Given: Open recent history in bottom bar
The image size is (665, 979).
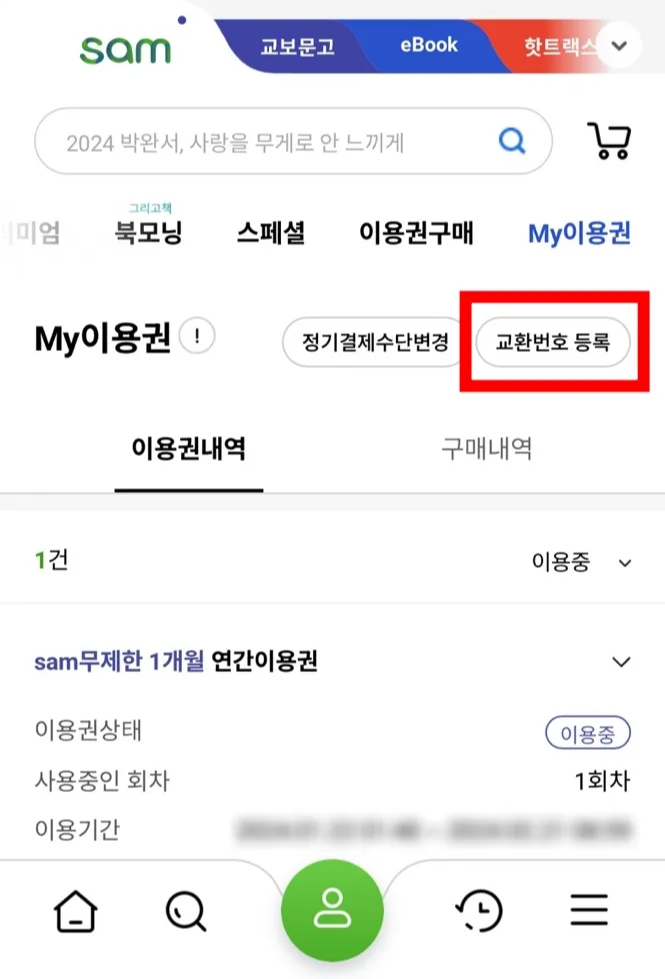Looking at the screenshot, I should 479,910.
